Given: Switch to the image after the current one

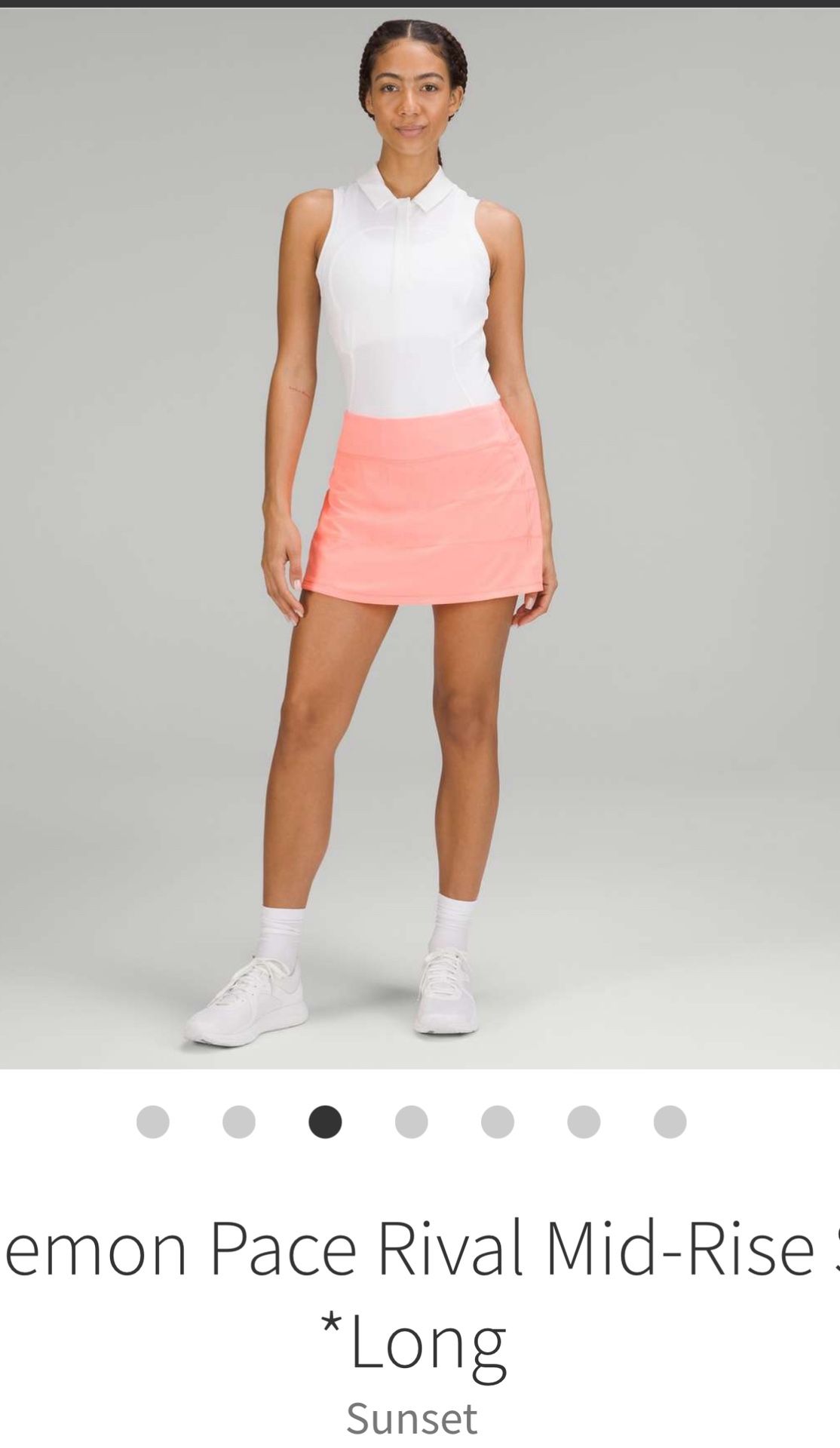Looking at the screenshot, I should pyautogui.click(x=413, y=1121).
